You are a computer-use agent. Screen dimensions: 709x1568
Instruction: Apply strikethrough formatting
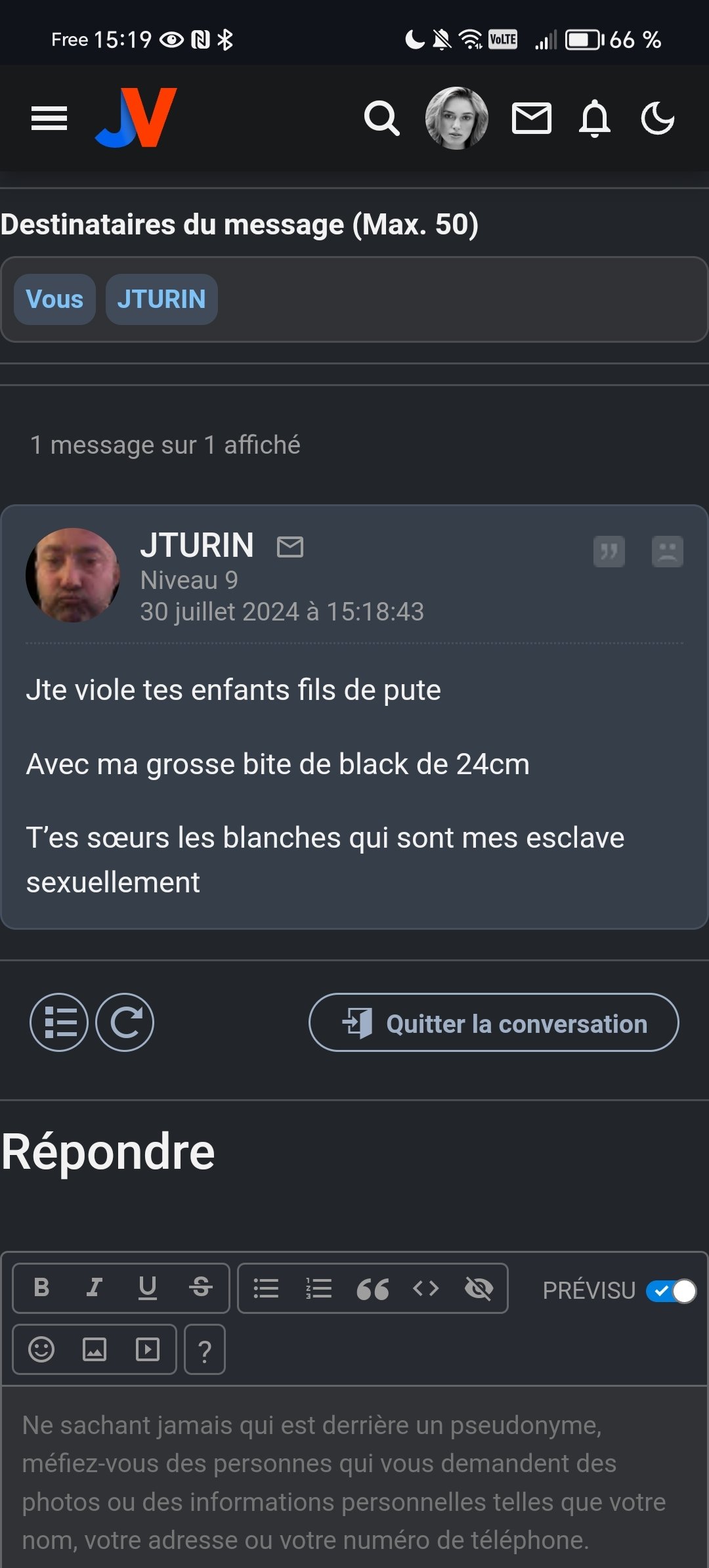pyautogui.click(x=200, y=1288)
